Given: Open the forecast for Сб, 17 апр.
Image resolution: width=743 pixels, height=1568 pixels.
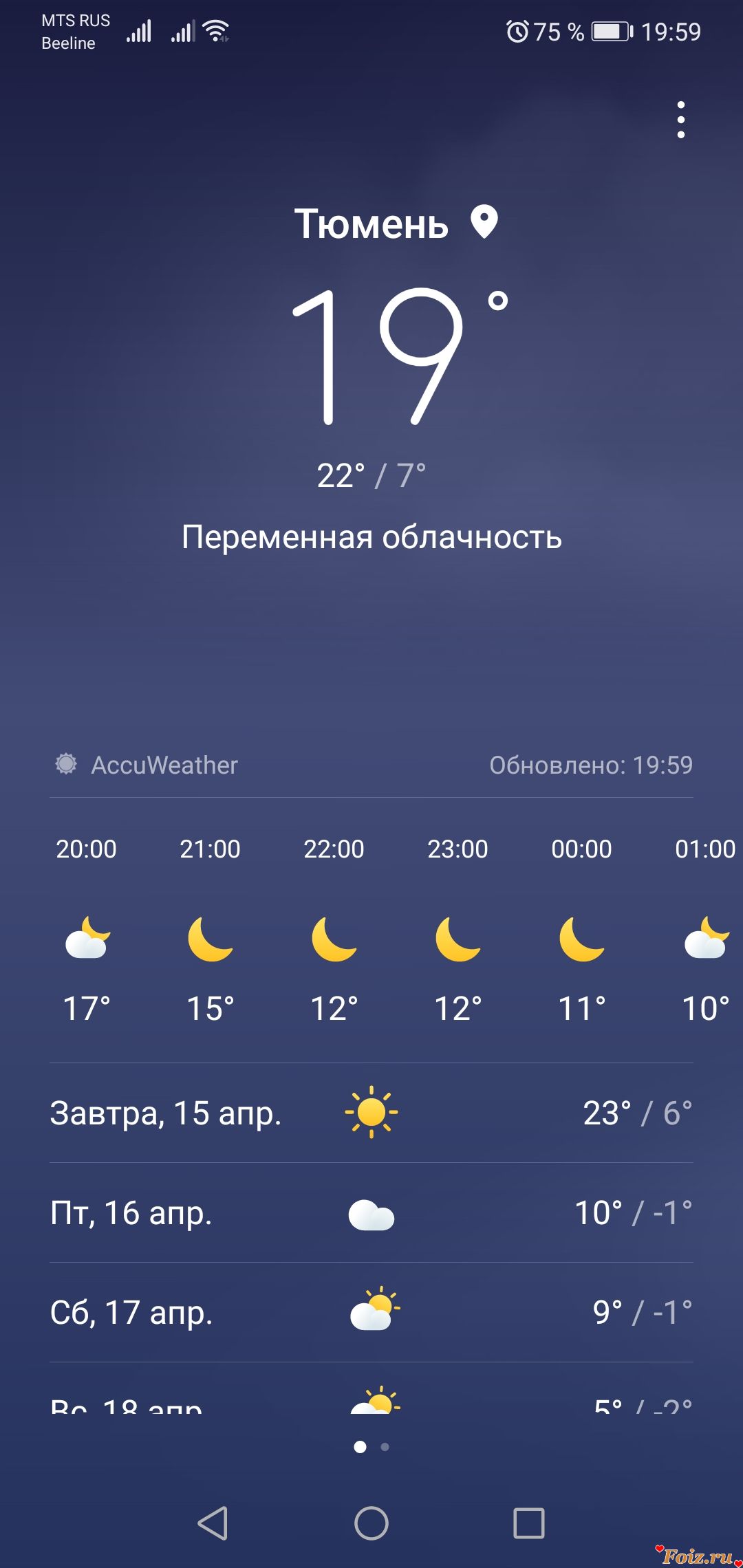Looking at the screenshot, I should pyautogui.click(x=371, y=1312).
